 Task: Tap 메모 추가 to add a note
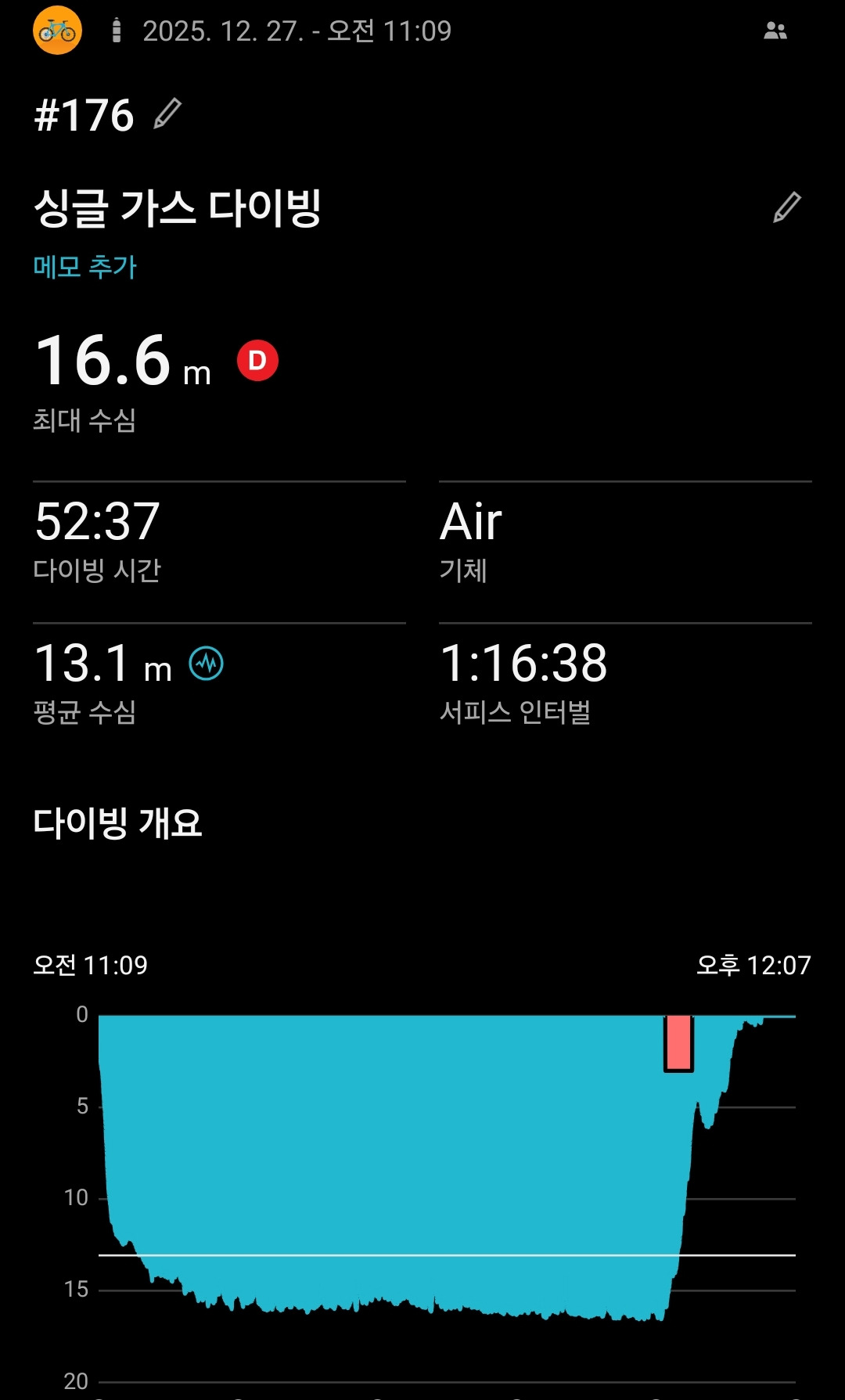pos(84,267)
